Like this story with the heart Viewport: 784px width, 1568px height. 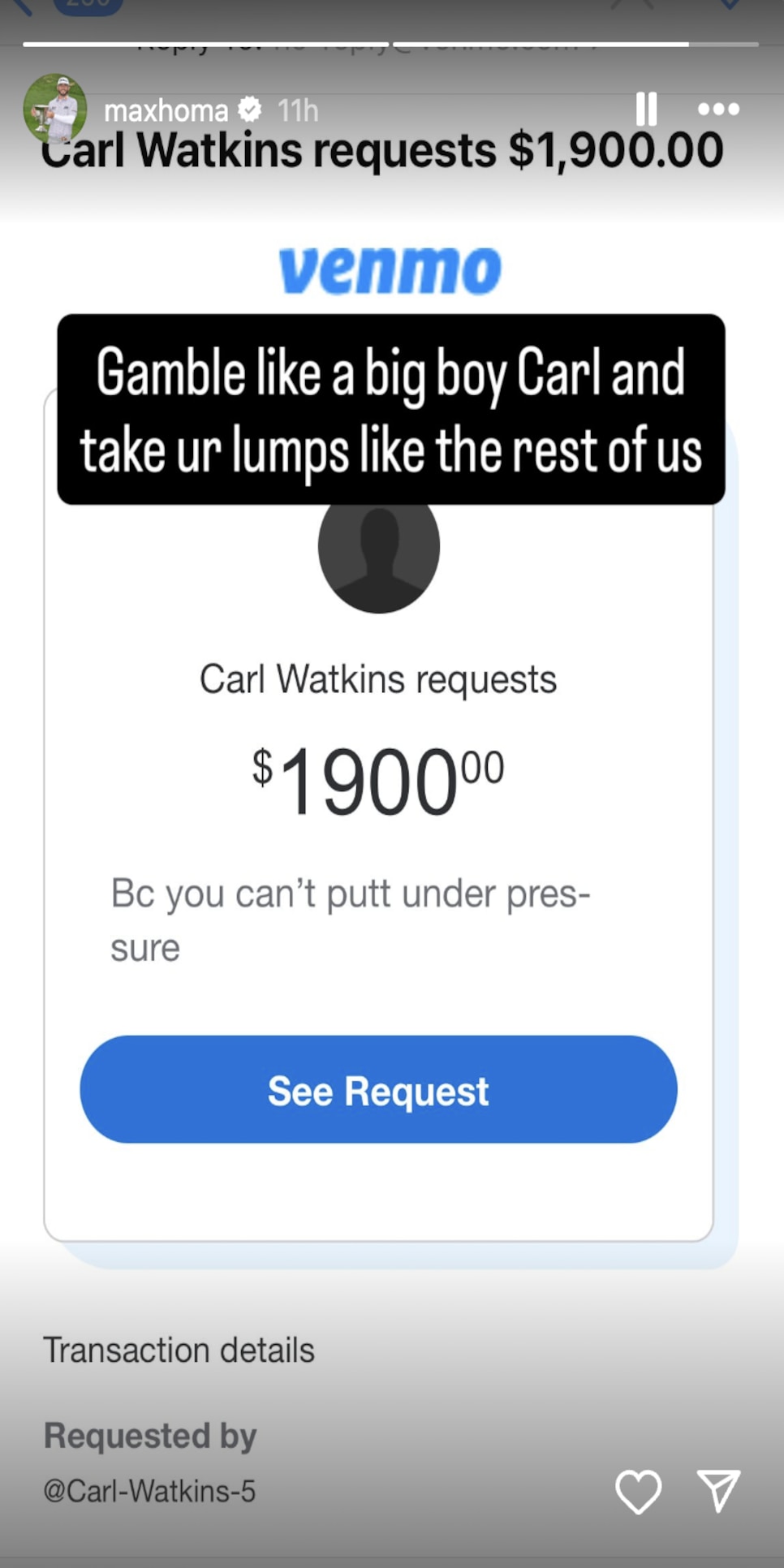coord(638,1491)
